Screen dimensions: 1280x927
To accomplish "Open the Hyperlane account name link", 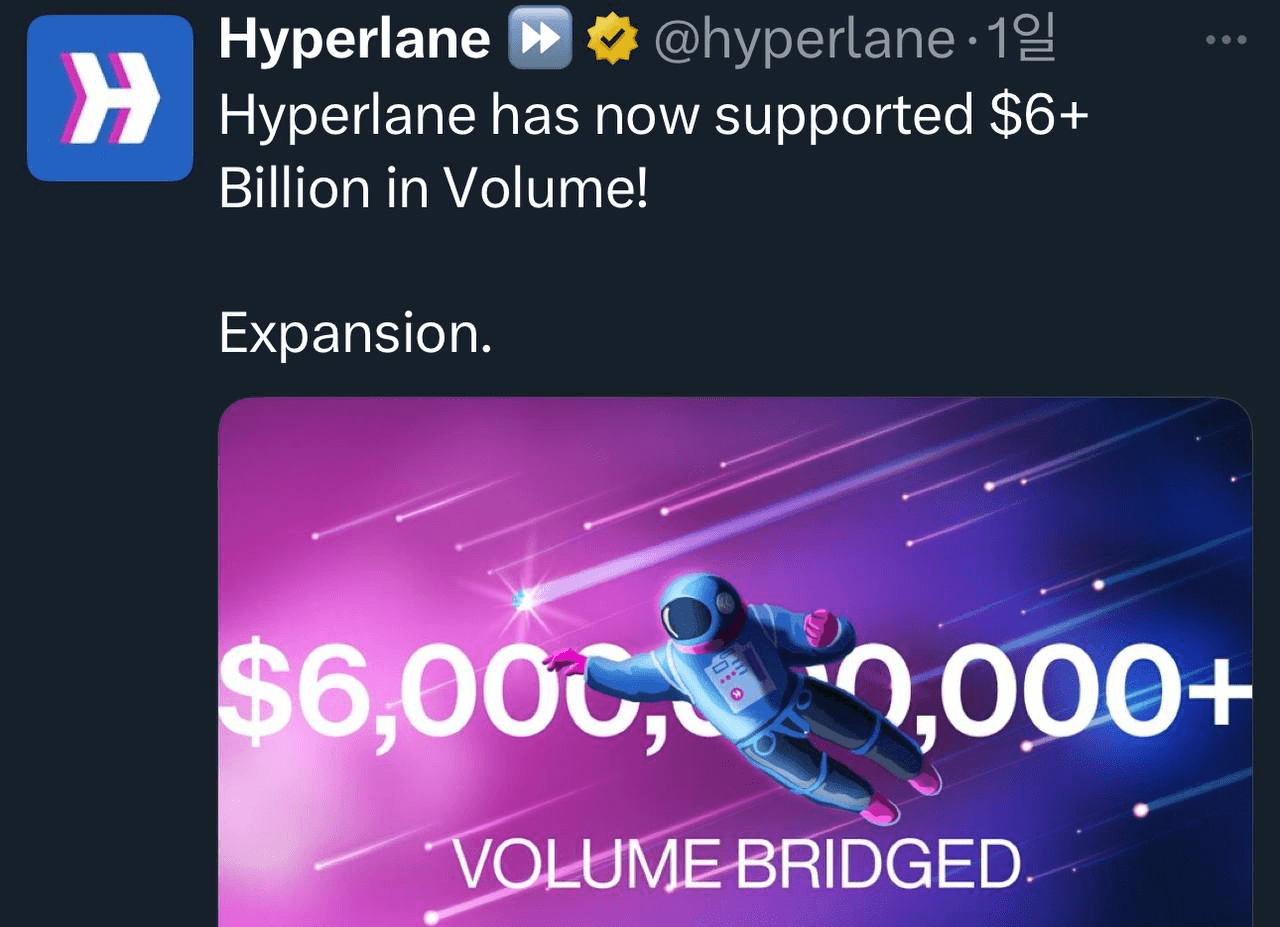I will [x=354, y=40].
